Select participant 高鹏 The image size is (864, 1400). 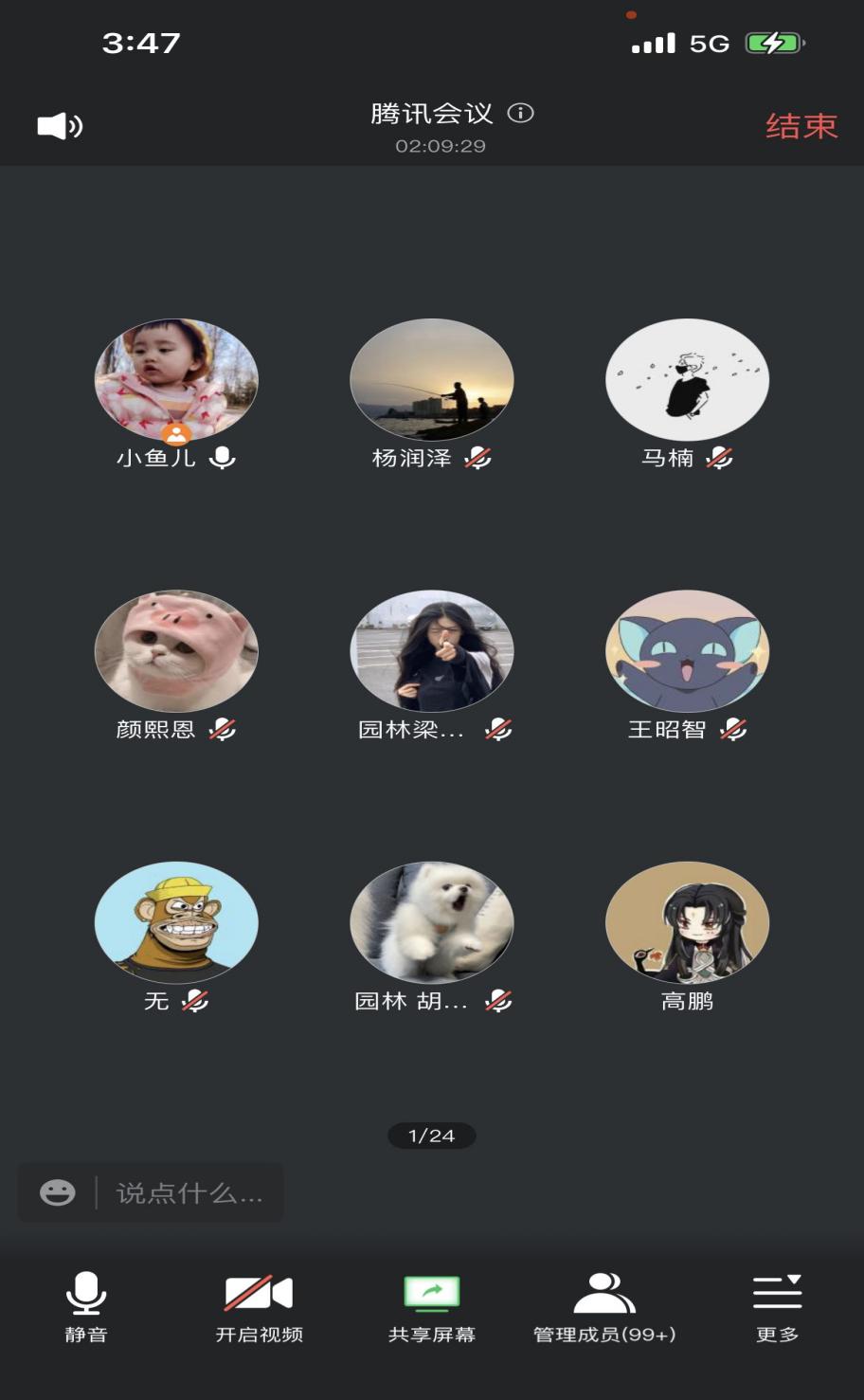point(687,922)
